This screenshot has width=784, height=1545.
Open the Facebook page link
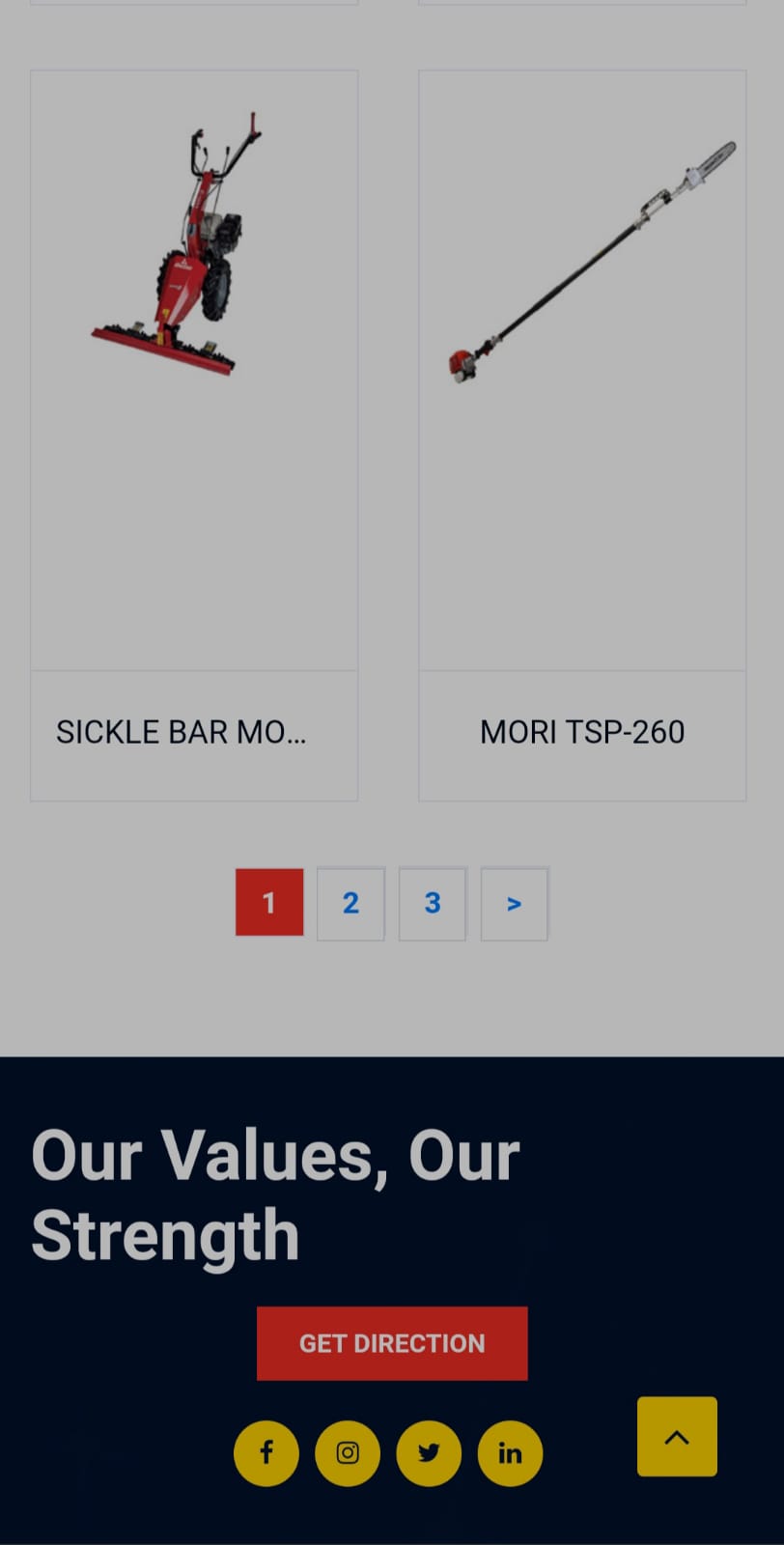[x=266, y=1452]
